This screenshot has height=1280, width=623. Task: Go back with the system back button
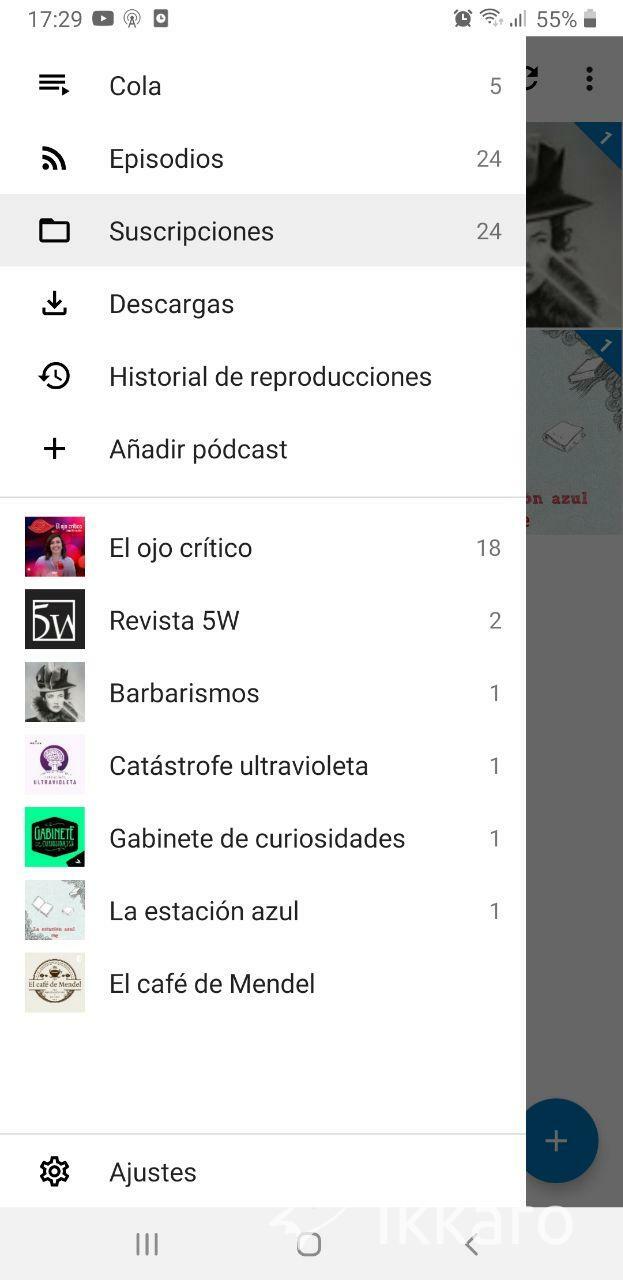pos(471,1244)
